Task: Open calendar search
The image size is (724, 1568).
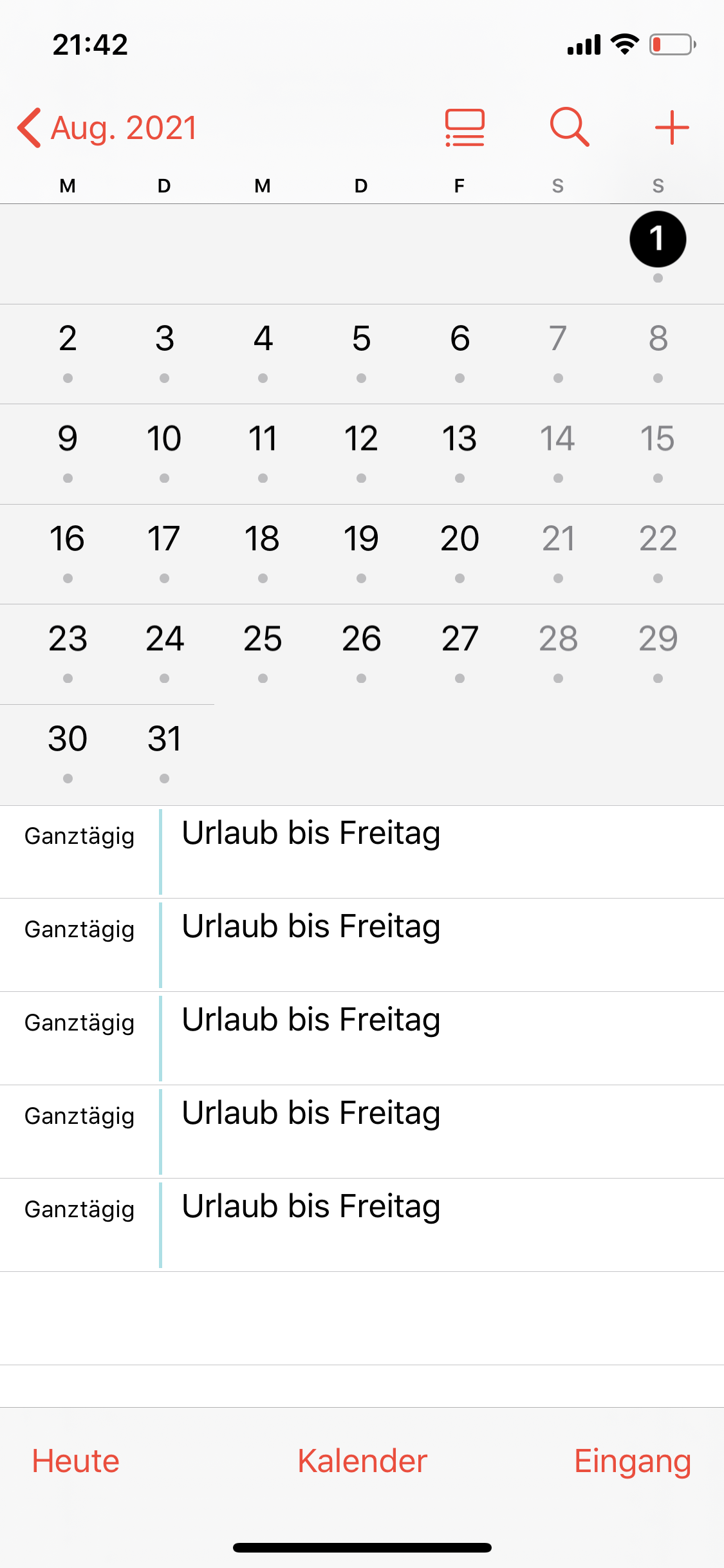Action: tap(570, 127)
